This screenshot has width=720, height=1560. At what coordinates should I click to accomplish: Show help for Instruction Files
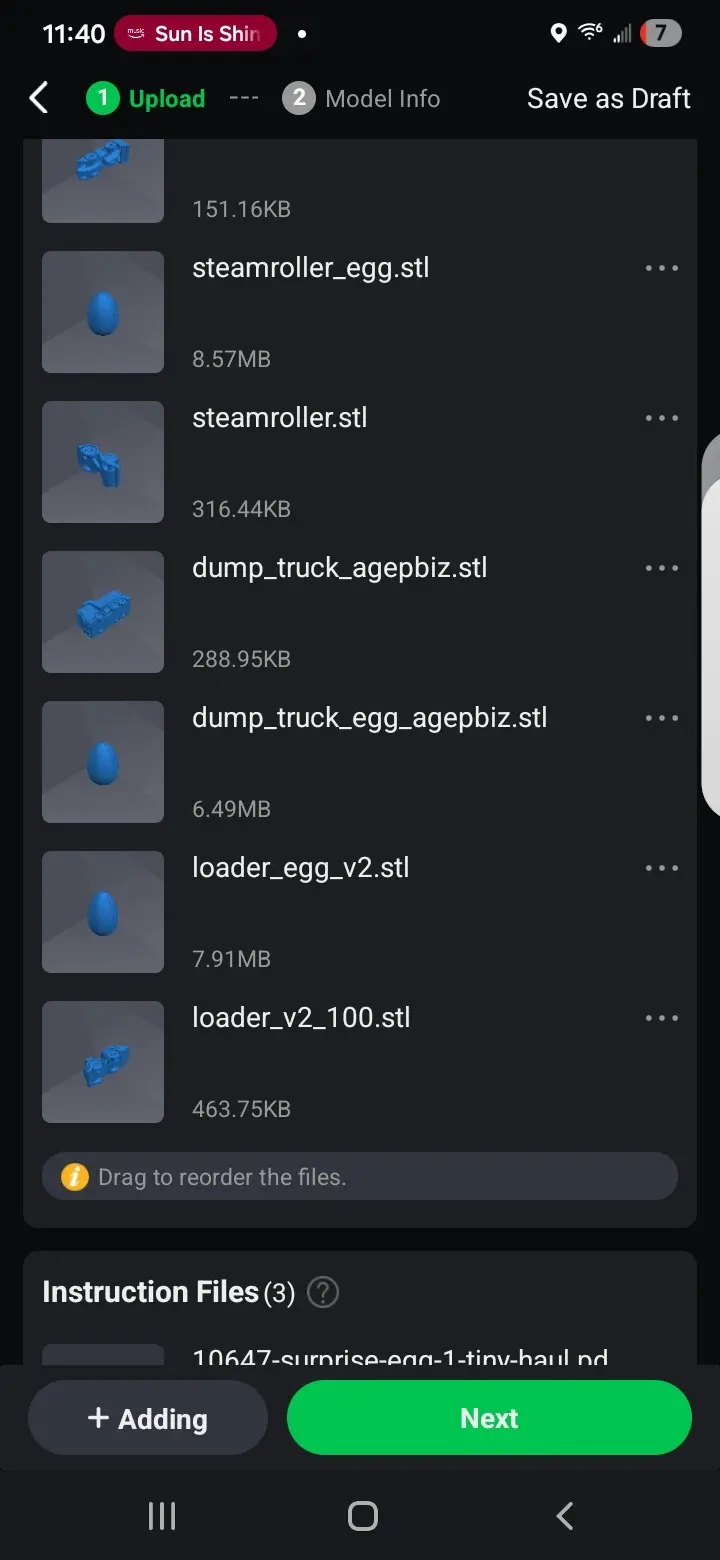click(323, 1292)
